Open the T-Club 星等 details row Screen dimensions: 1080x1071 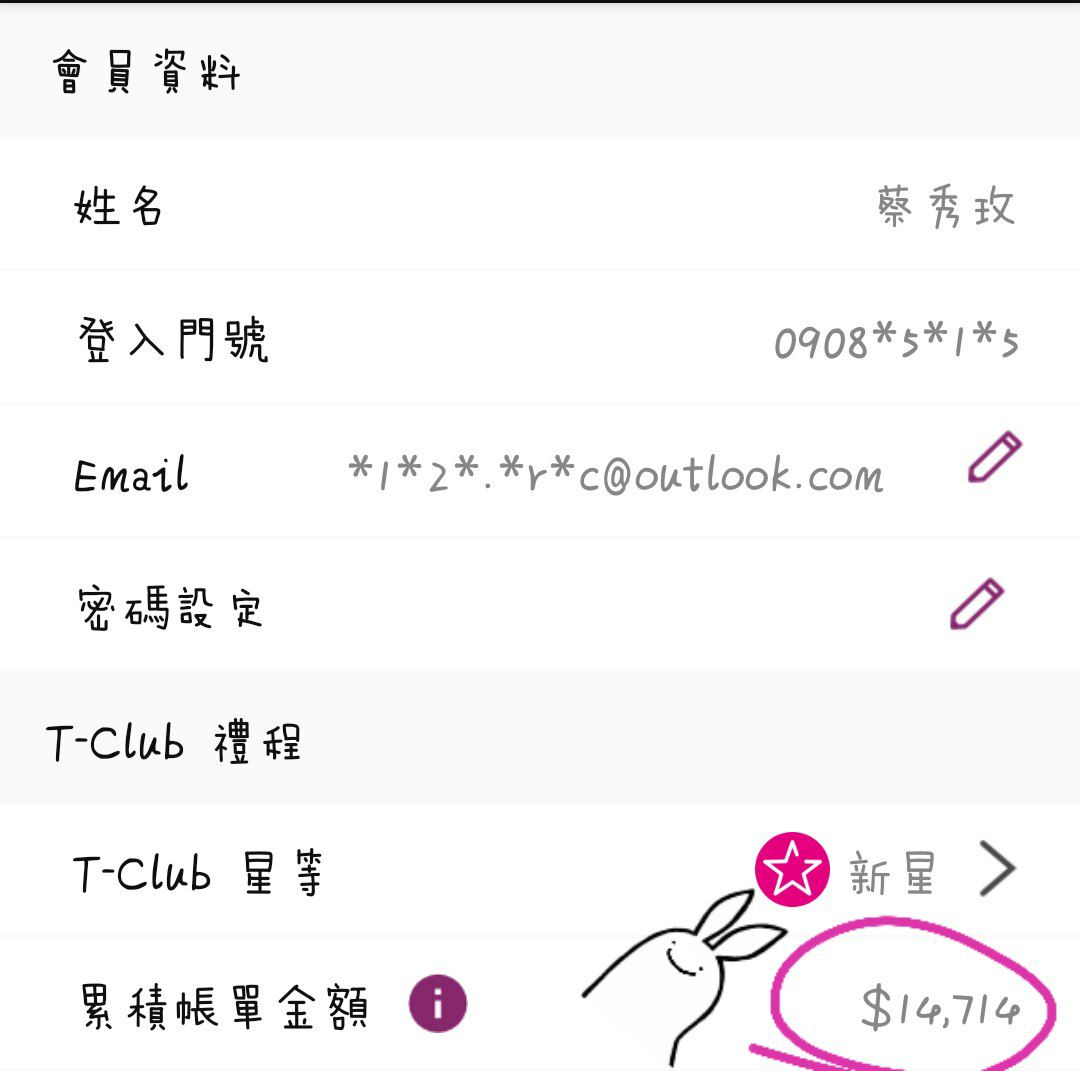[x=996, y=871]
